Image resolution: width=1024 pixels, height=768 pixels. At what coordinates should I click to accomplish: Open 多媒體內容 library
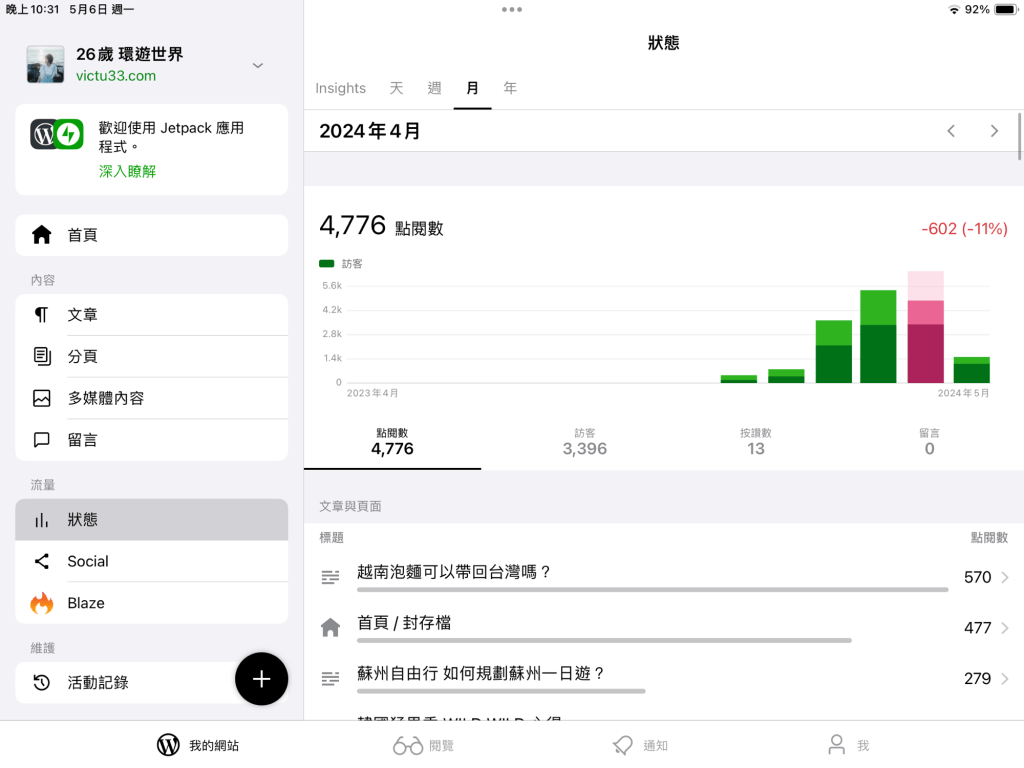[151, 398]
